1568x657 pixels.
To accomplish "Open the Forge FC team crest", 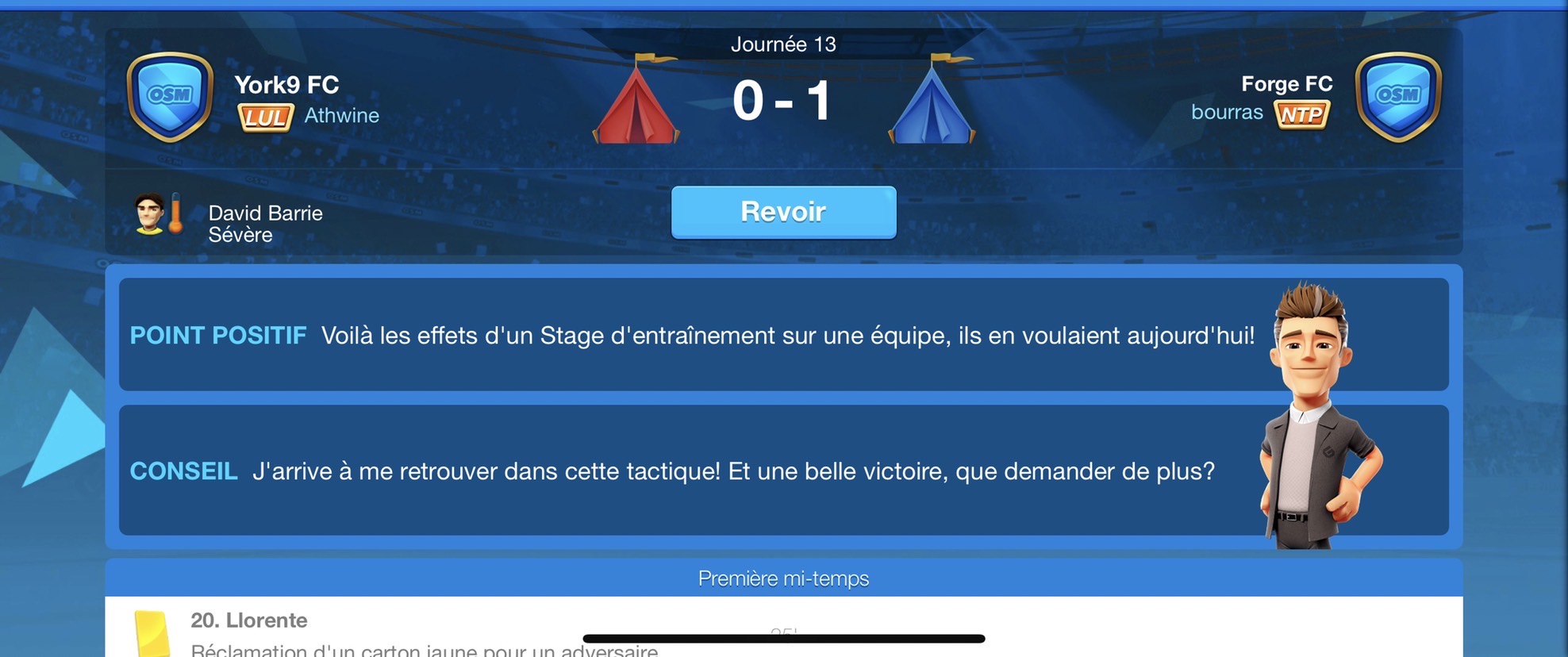I will tap(1397, 97).
